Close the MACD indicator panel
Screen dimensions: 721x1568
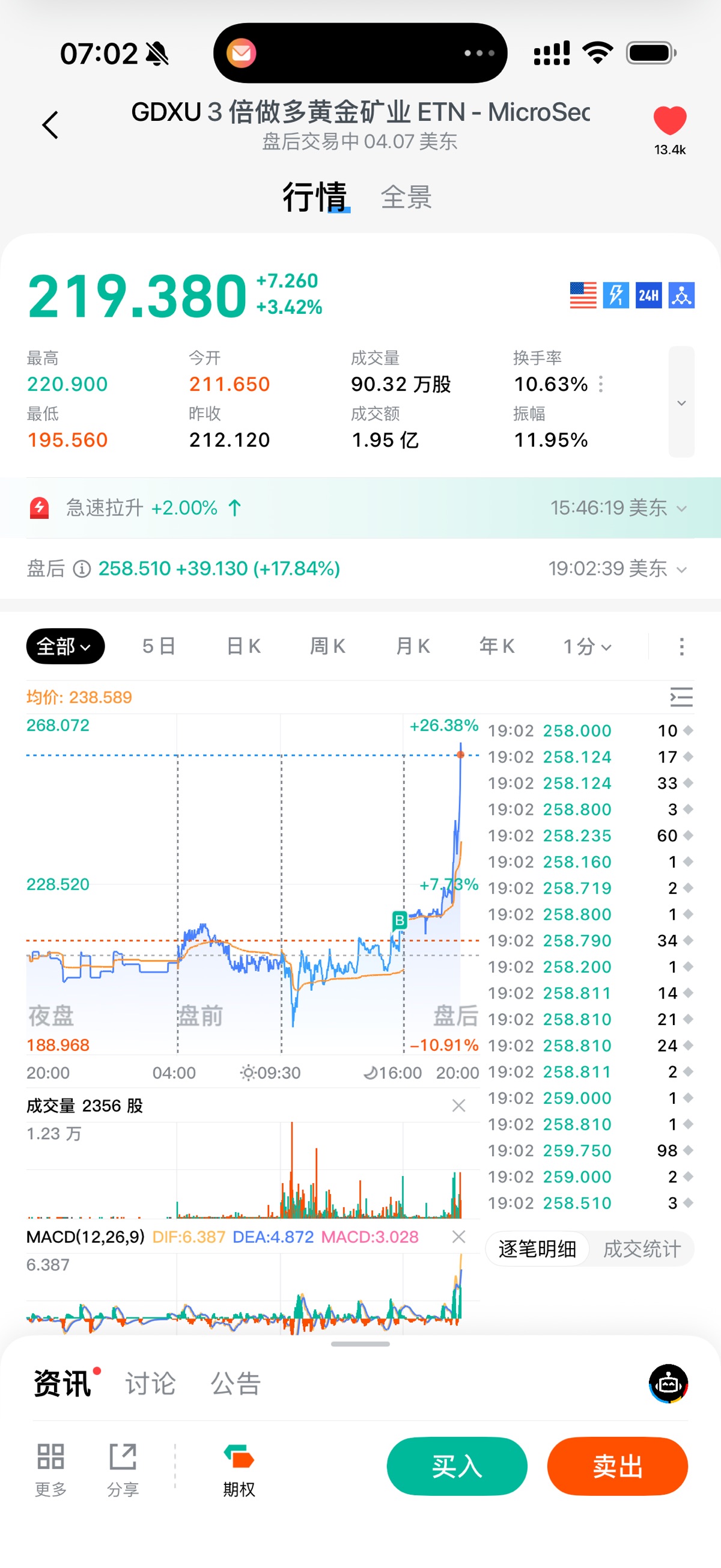[459, 1236]
